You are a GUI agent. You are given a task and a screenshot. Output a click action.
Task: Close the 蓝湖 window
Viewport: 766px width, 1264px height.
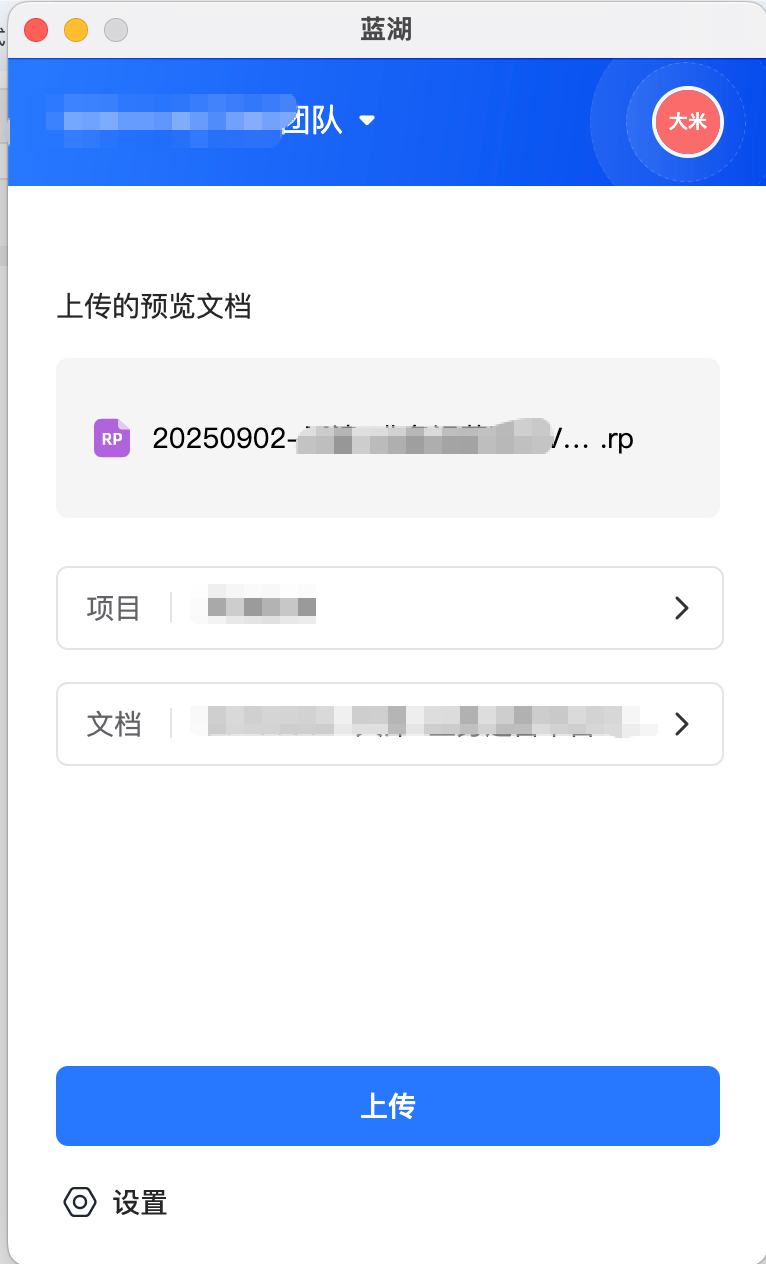point(36,30)
